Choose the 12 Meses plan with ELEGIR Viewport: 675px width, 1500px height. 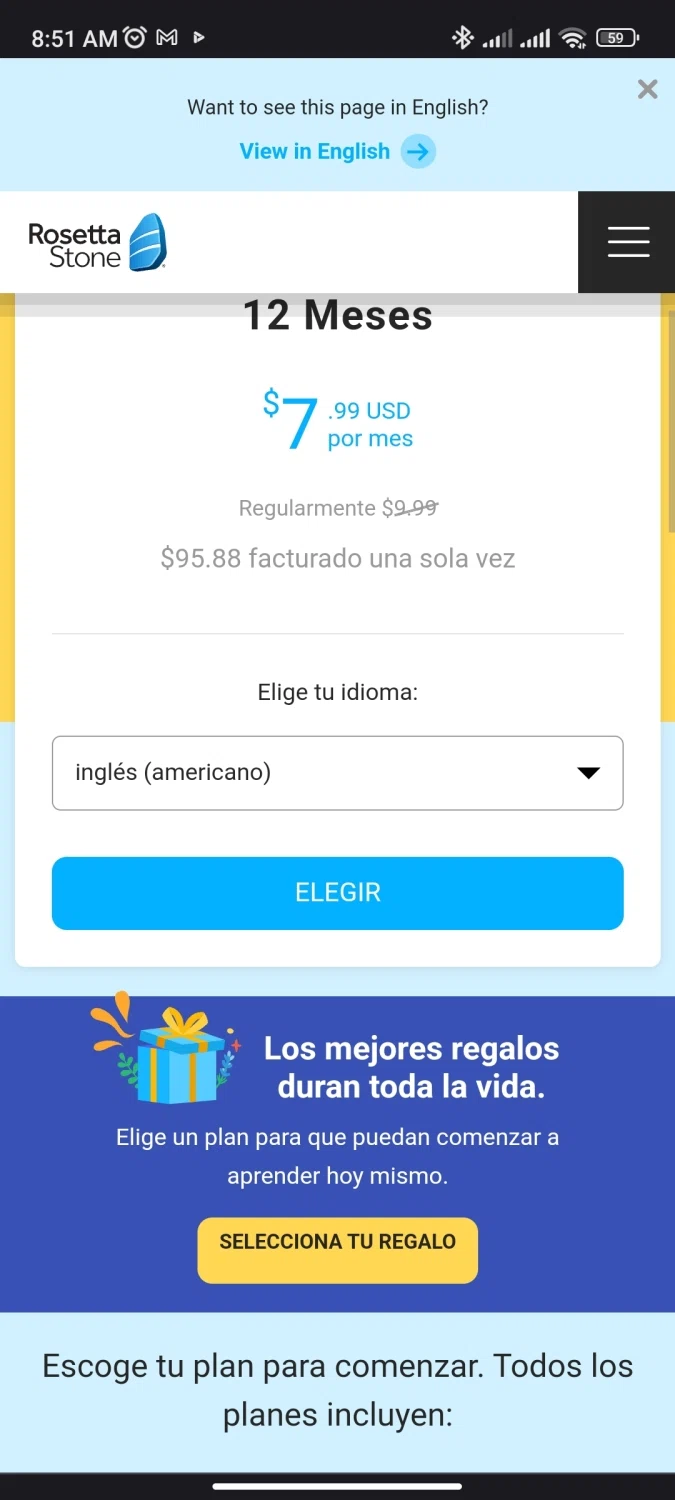point(338,893)
